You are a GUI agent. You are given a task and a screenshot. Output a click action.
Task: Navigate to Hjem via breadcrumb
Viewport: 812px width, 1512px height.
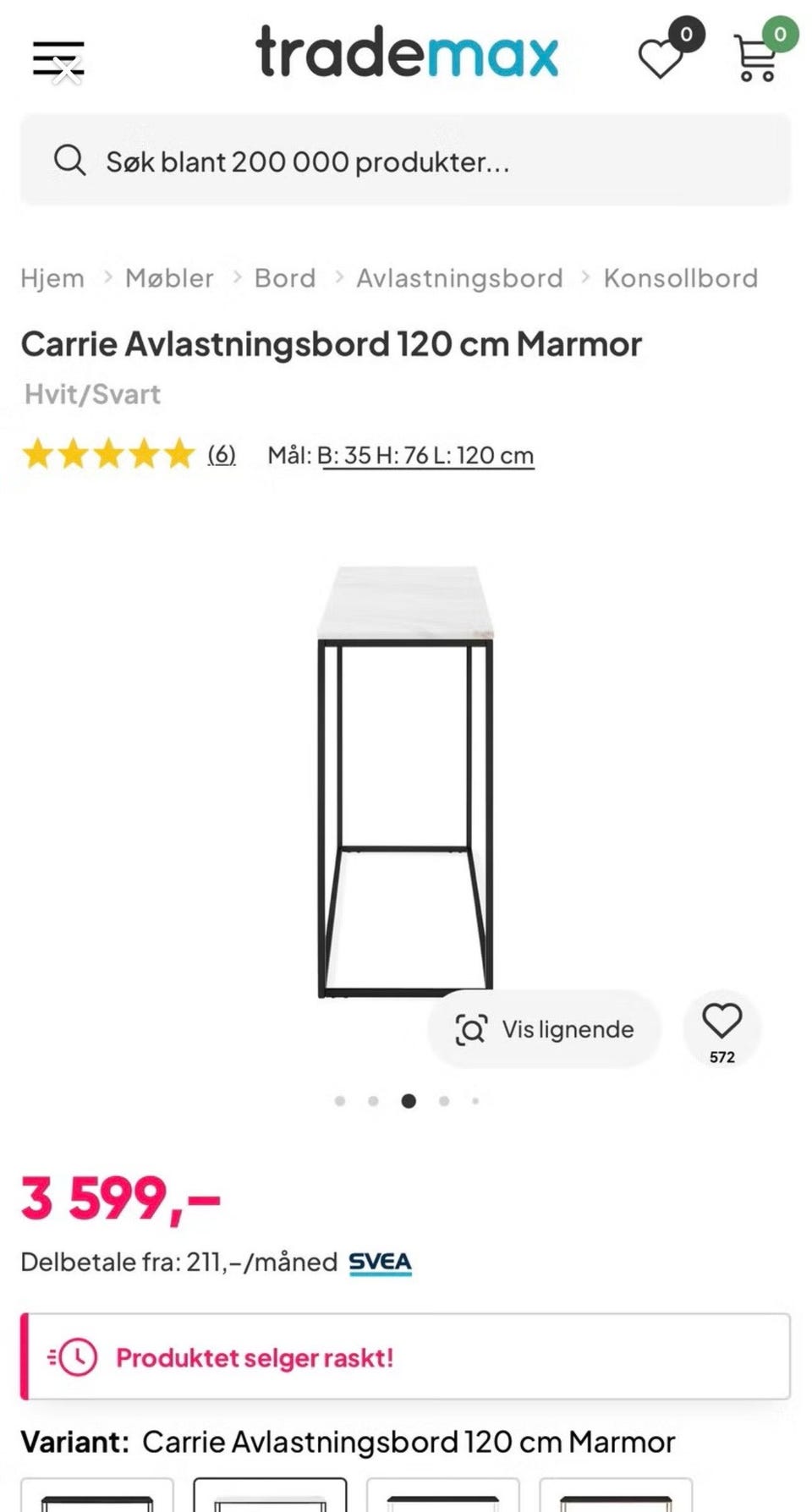click(51, 277)
